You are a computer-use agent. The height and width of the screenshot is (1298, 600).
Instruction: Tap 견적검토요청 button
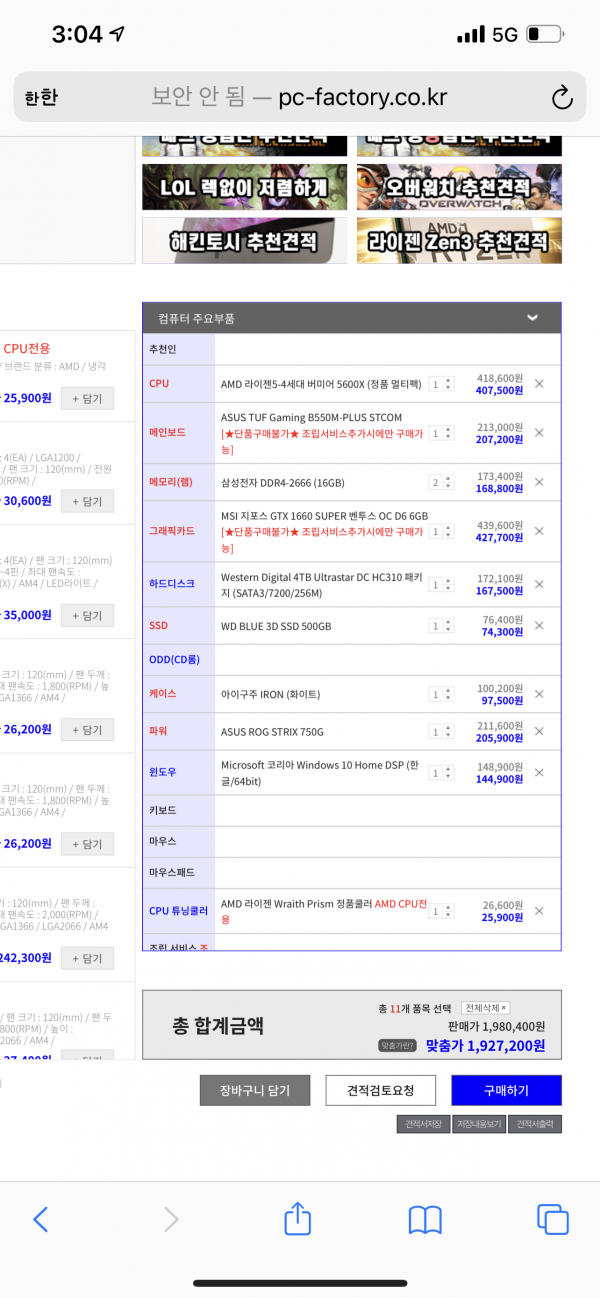point(380,1090)
